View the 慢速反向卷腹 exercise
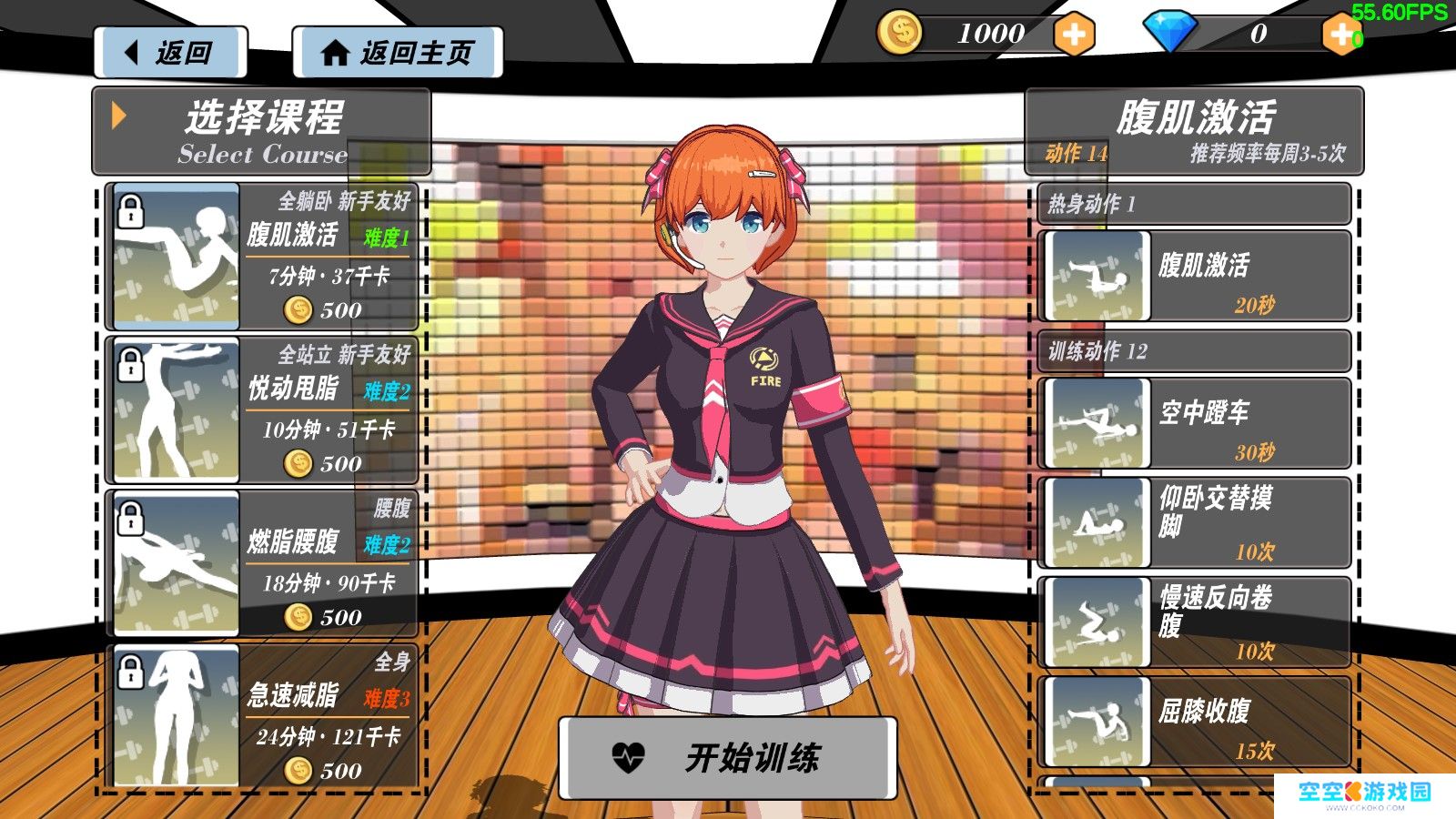This screenshot has height=819, width=1456. pyautogui.click(x=1194, y=622)
